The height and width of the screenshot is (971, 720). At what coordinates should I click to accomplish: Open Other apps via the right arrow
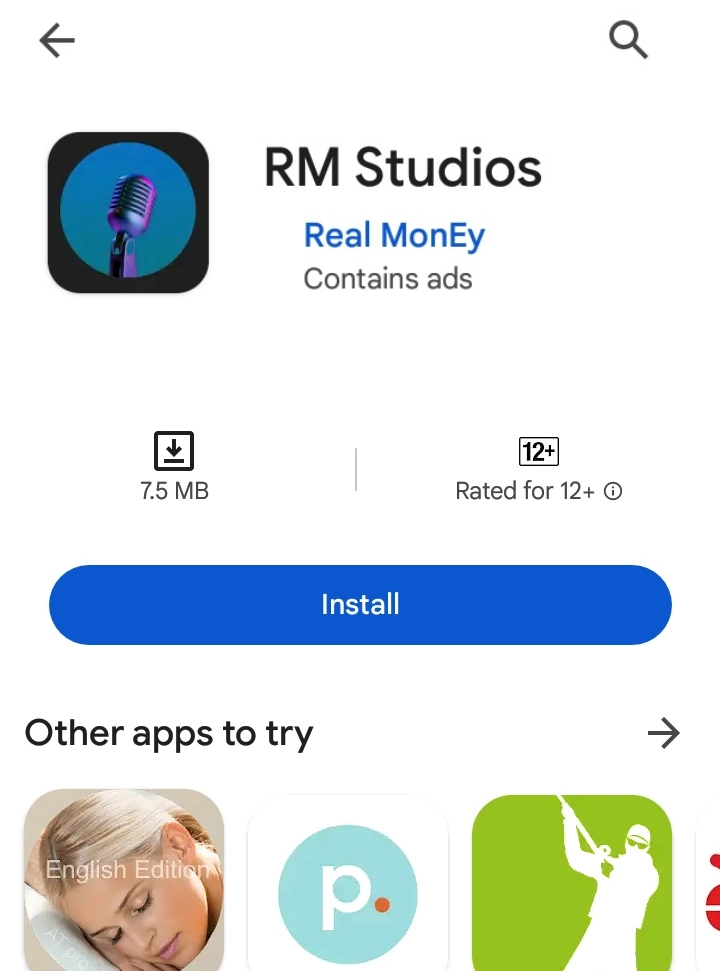click(664, 733)
